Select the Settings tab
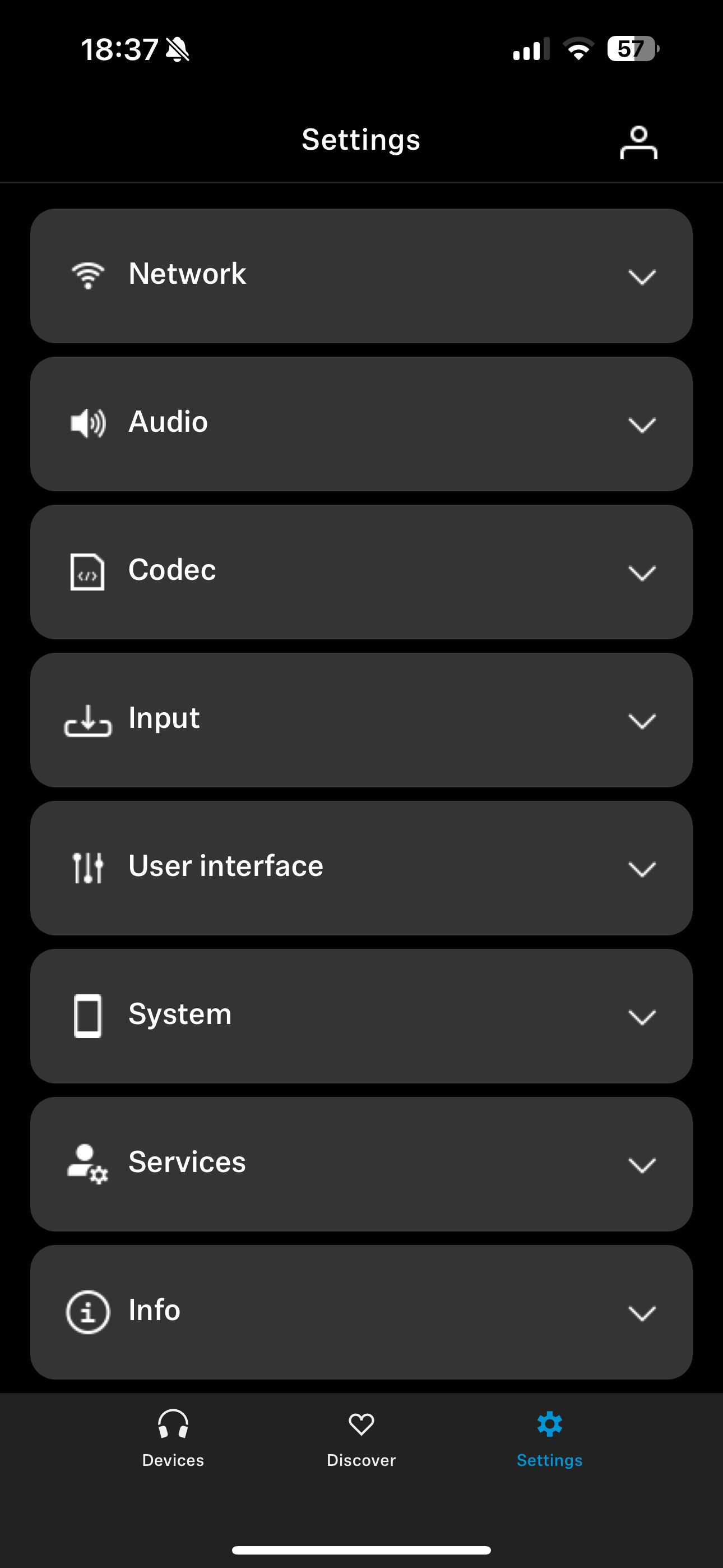 point(550,1438)
